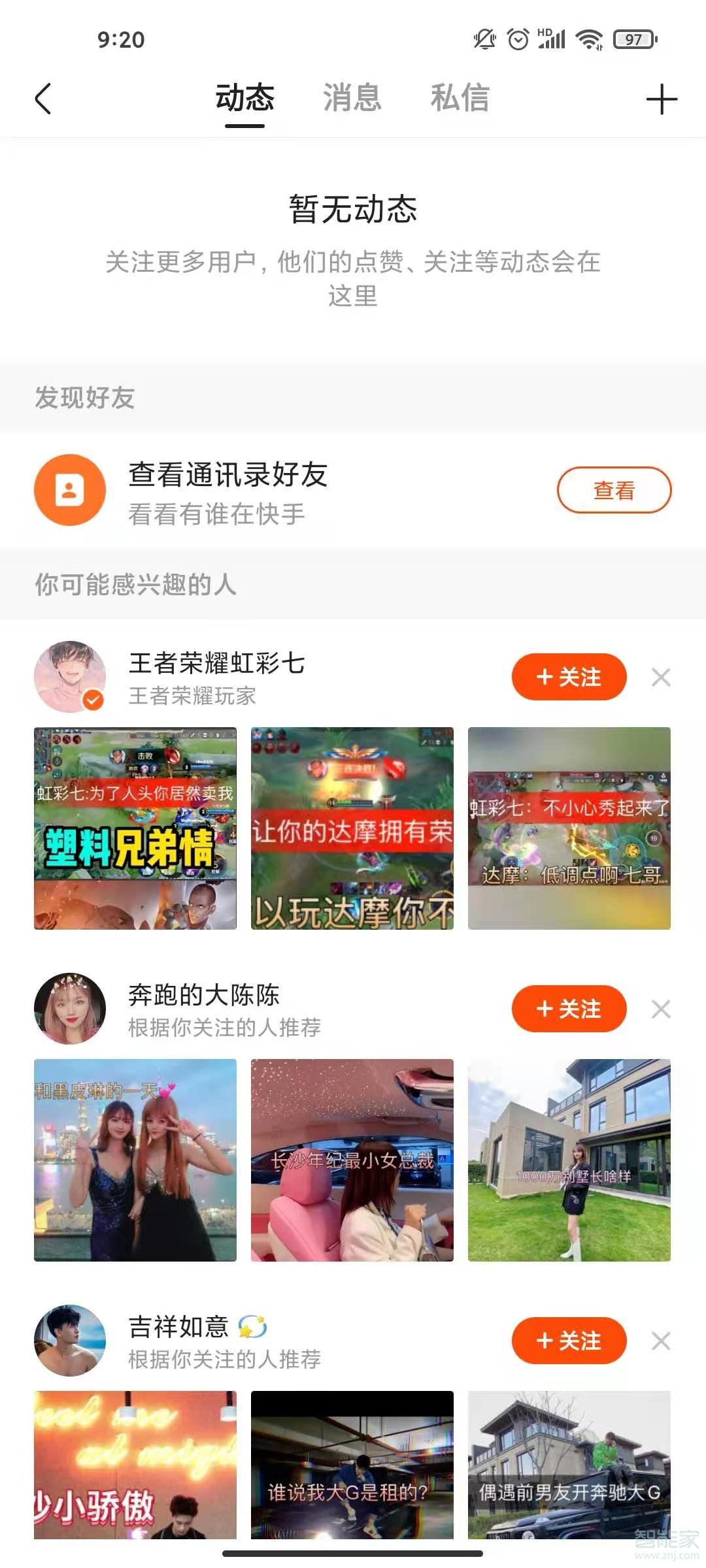Switch to the 私信 tab
The image size is (706, 1568).
coord(460,98)
